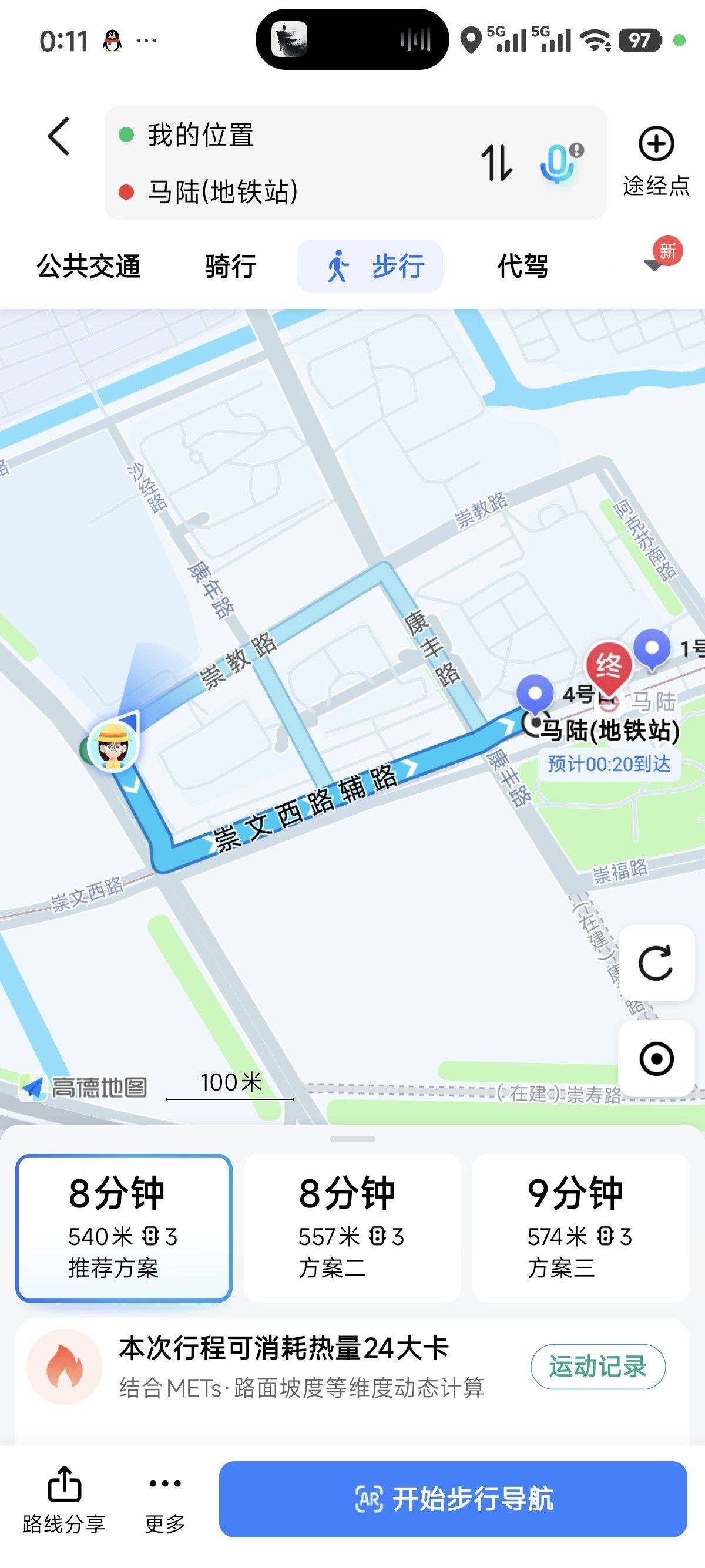705x1568 pixels.
Task: Switch to the 骑行 tab
Action: tap(230, 266)
